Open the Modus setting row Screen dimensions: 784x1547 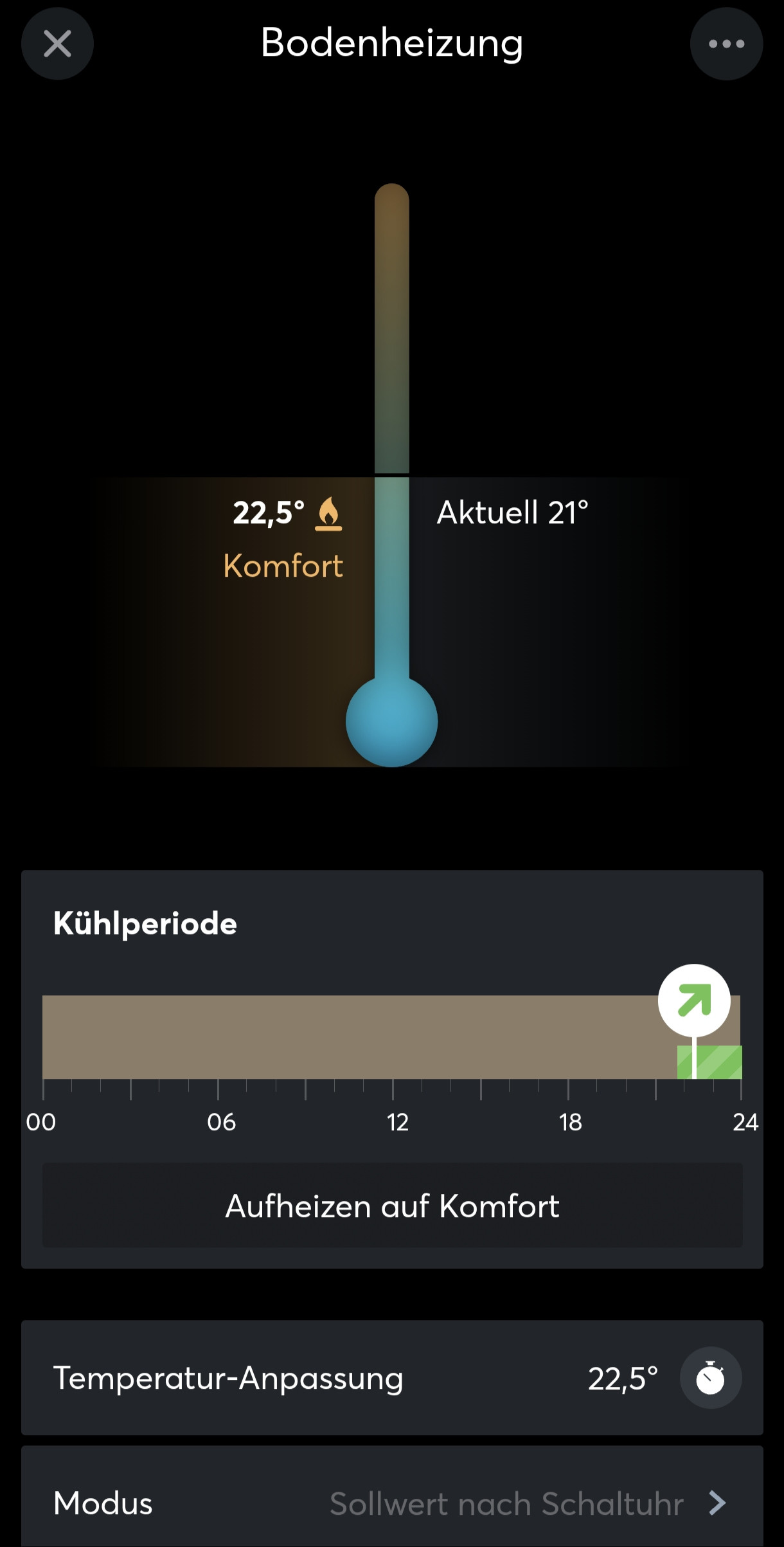[392, 1503]
